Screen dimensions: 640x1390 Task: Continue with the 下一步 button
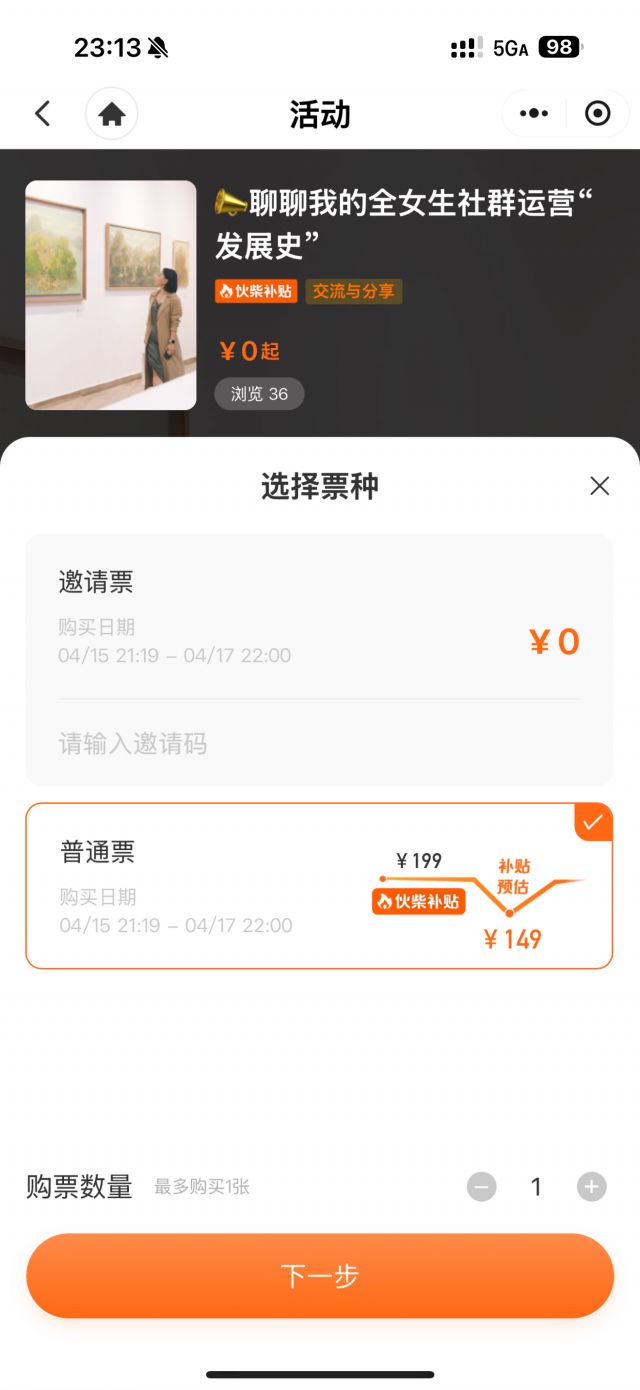click(320, 1276)
